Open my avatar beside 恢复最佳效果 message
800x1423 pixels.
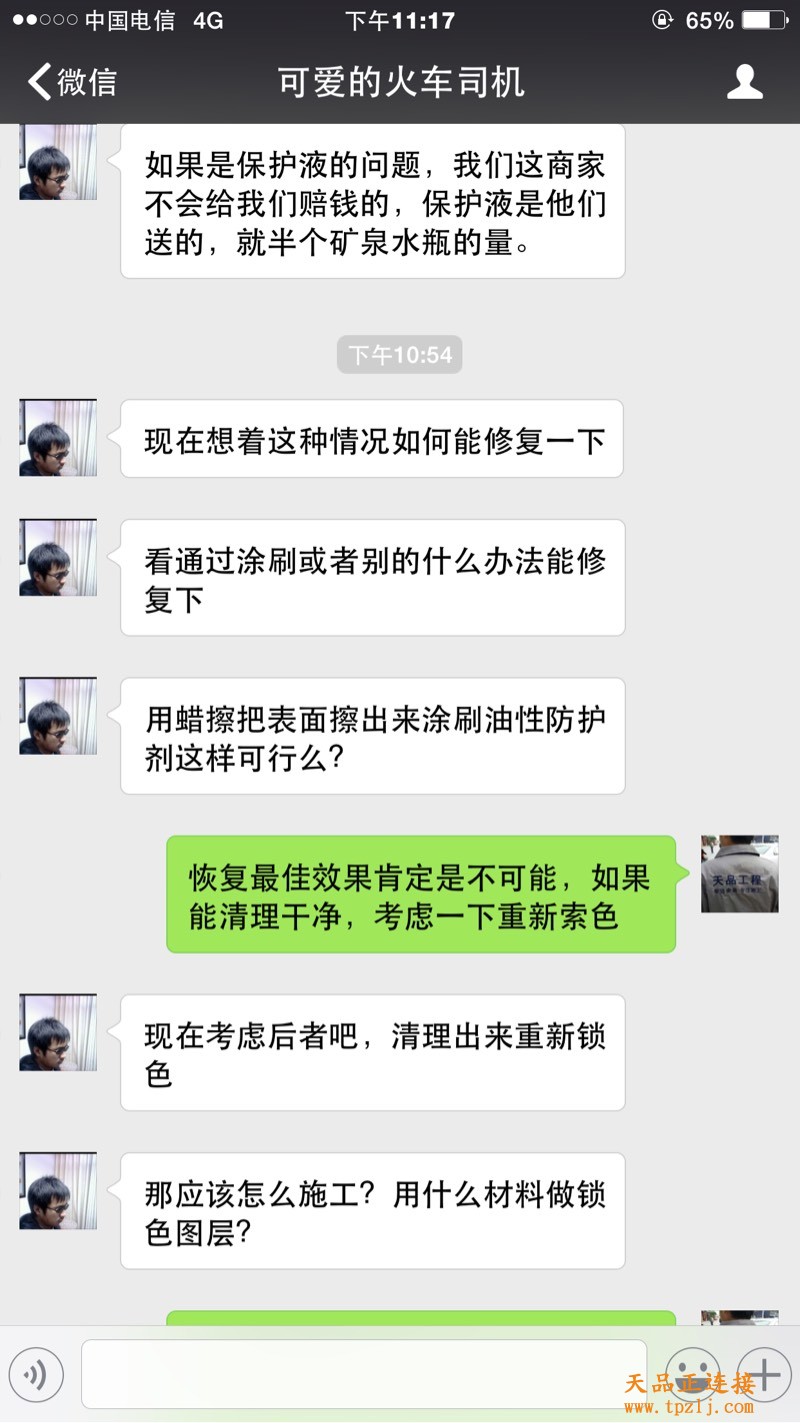click(x=739, y=874)
